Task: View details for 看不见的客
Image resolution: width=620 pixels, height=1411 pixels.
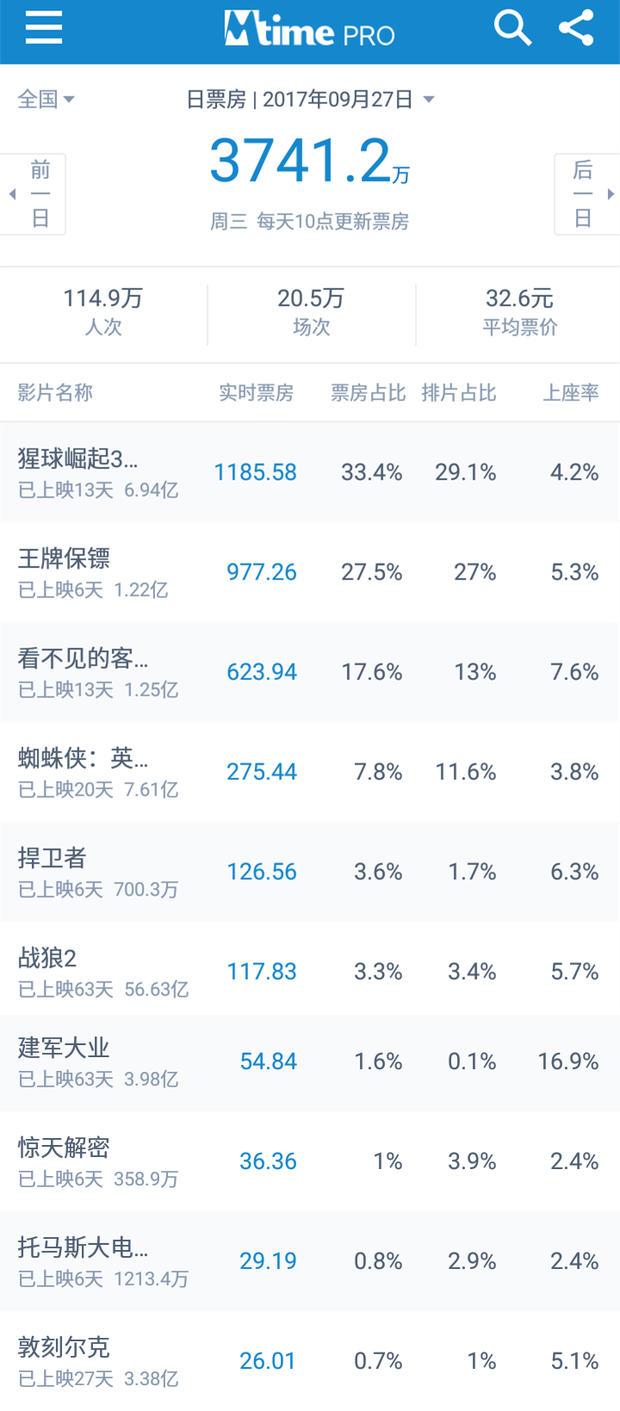Action: point(310,672)
